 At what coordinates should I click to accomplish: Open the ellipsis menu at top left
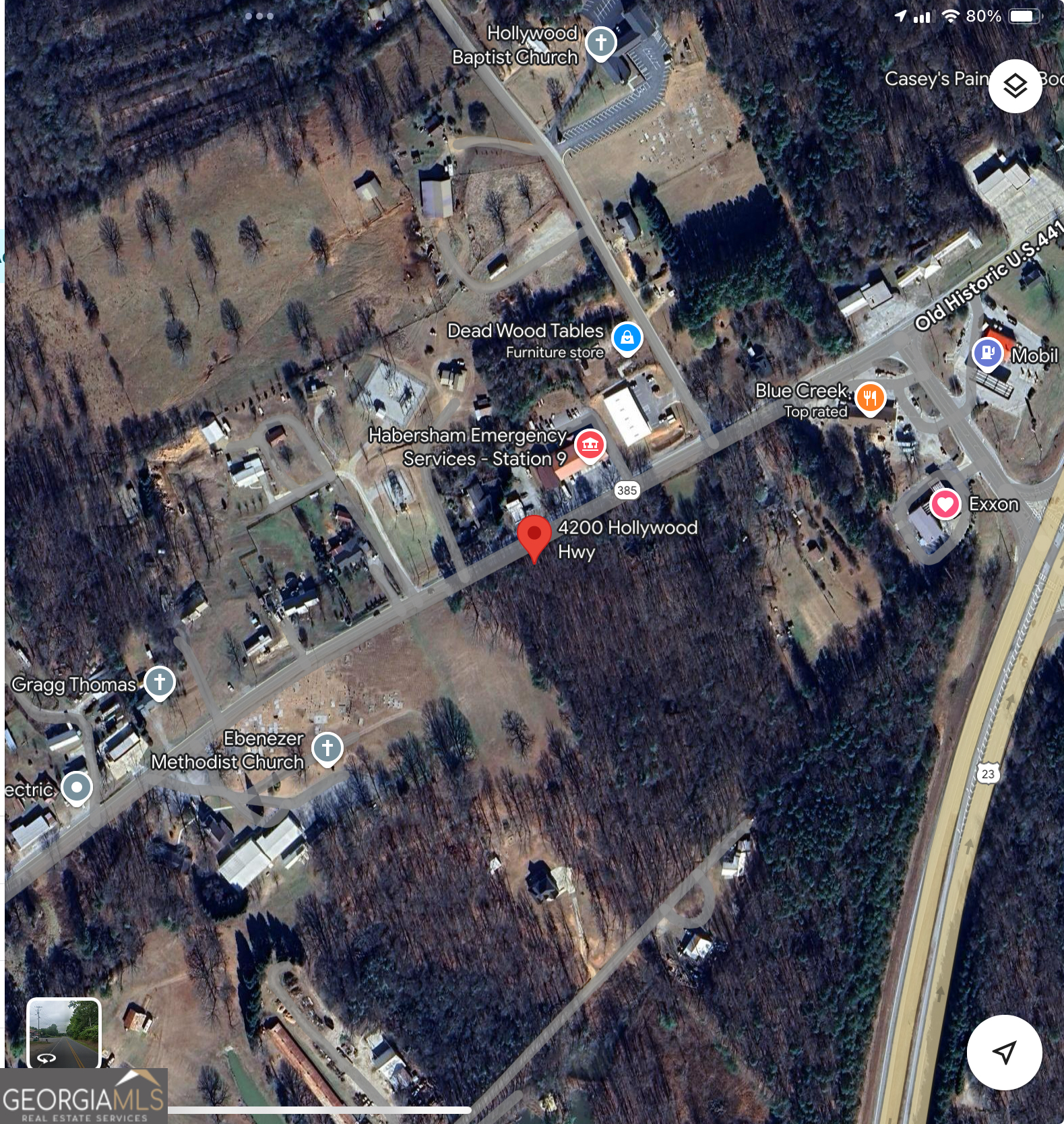click(261, 15)
